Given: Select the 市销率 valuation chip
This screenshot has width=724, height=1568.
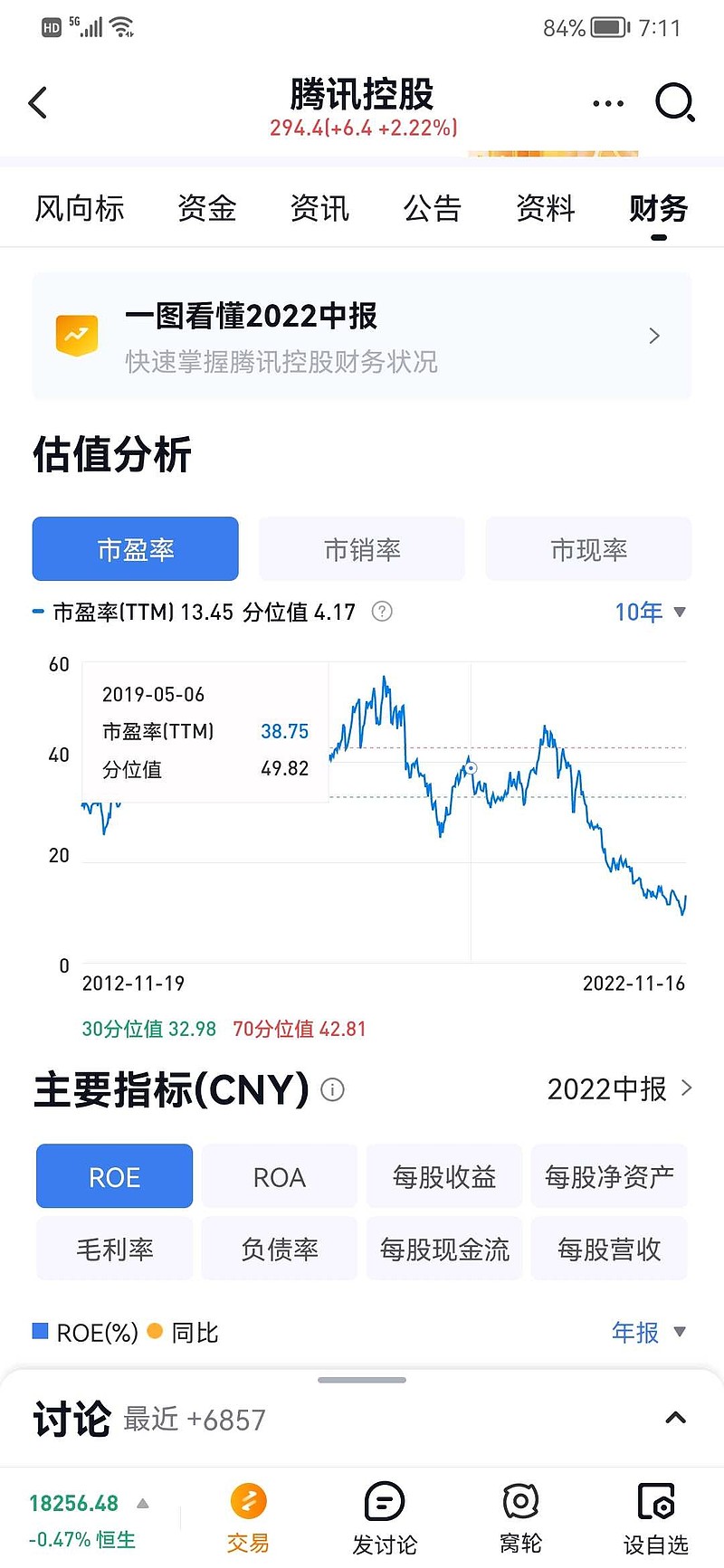Looking at the screenshot, I should pyautogui.click(x=362, y=549).
